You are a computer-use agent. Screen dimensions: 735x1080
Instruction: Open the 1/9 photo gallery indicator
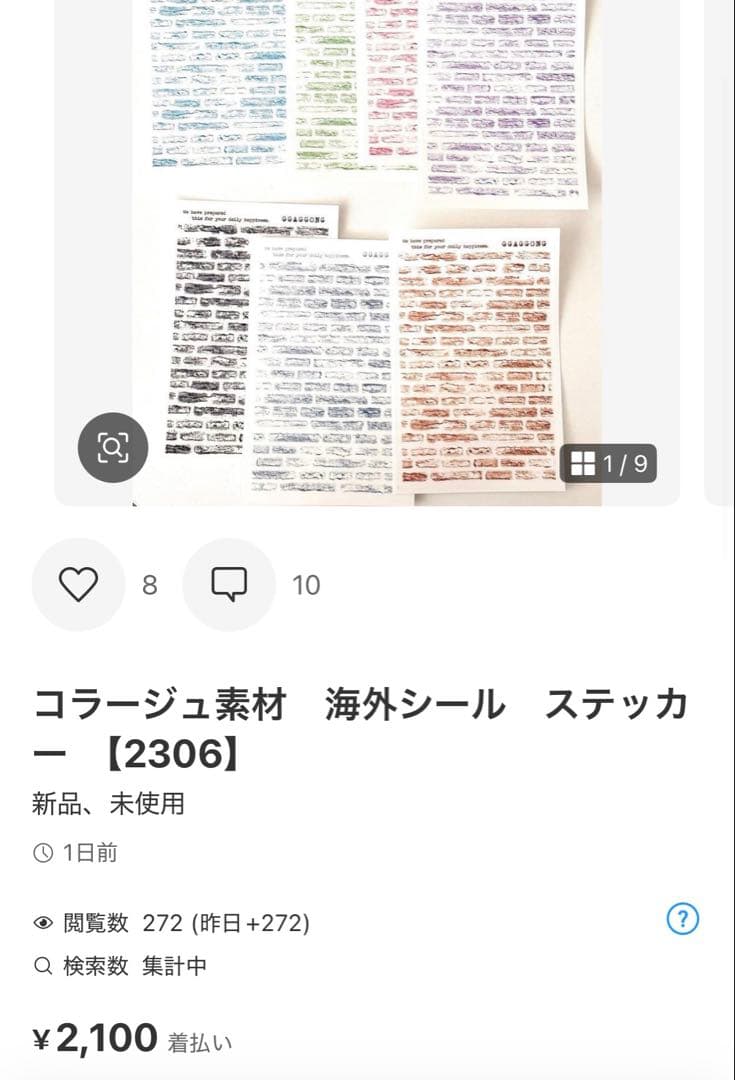pos(608,464)
